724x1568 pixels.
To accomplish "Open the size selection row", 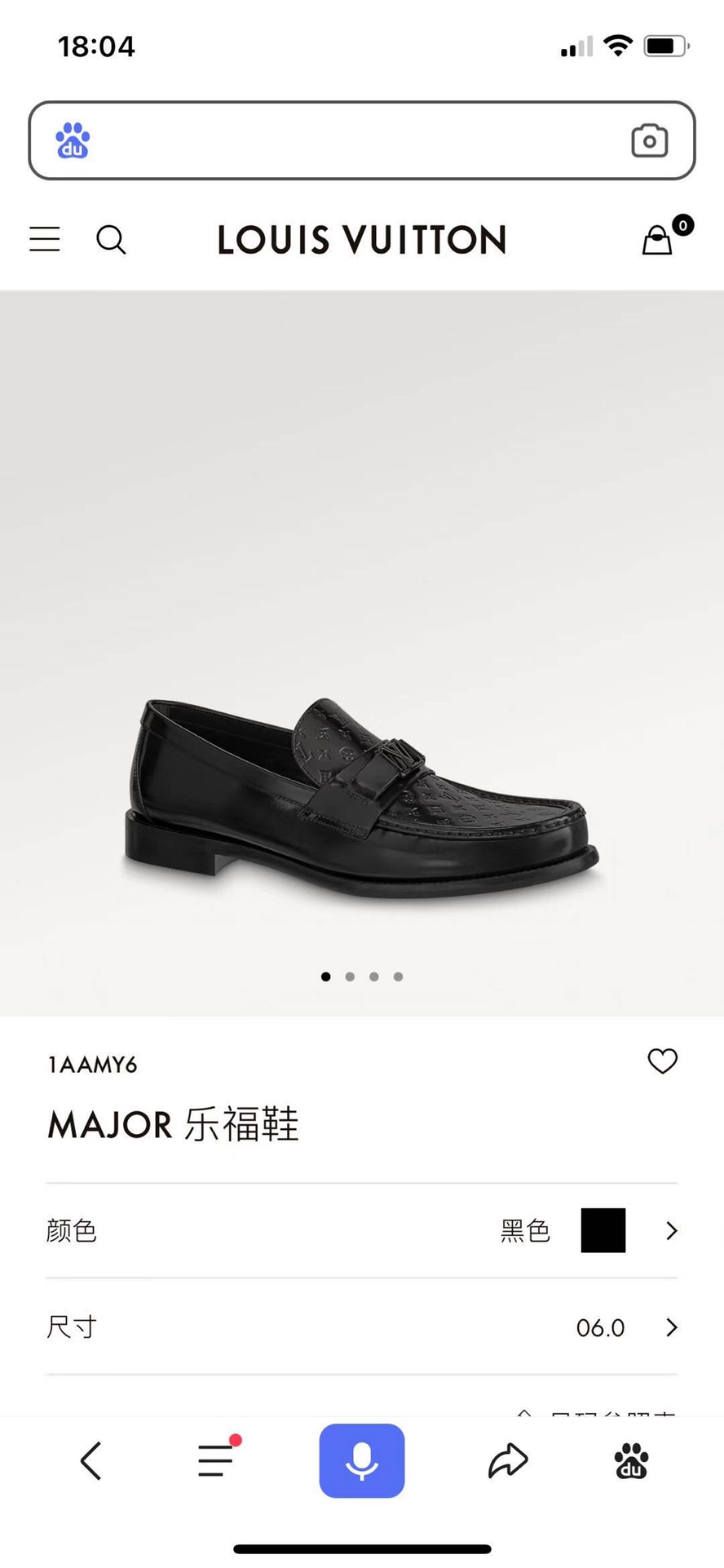I will point(362,1327).
